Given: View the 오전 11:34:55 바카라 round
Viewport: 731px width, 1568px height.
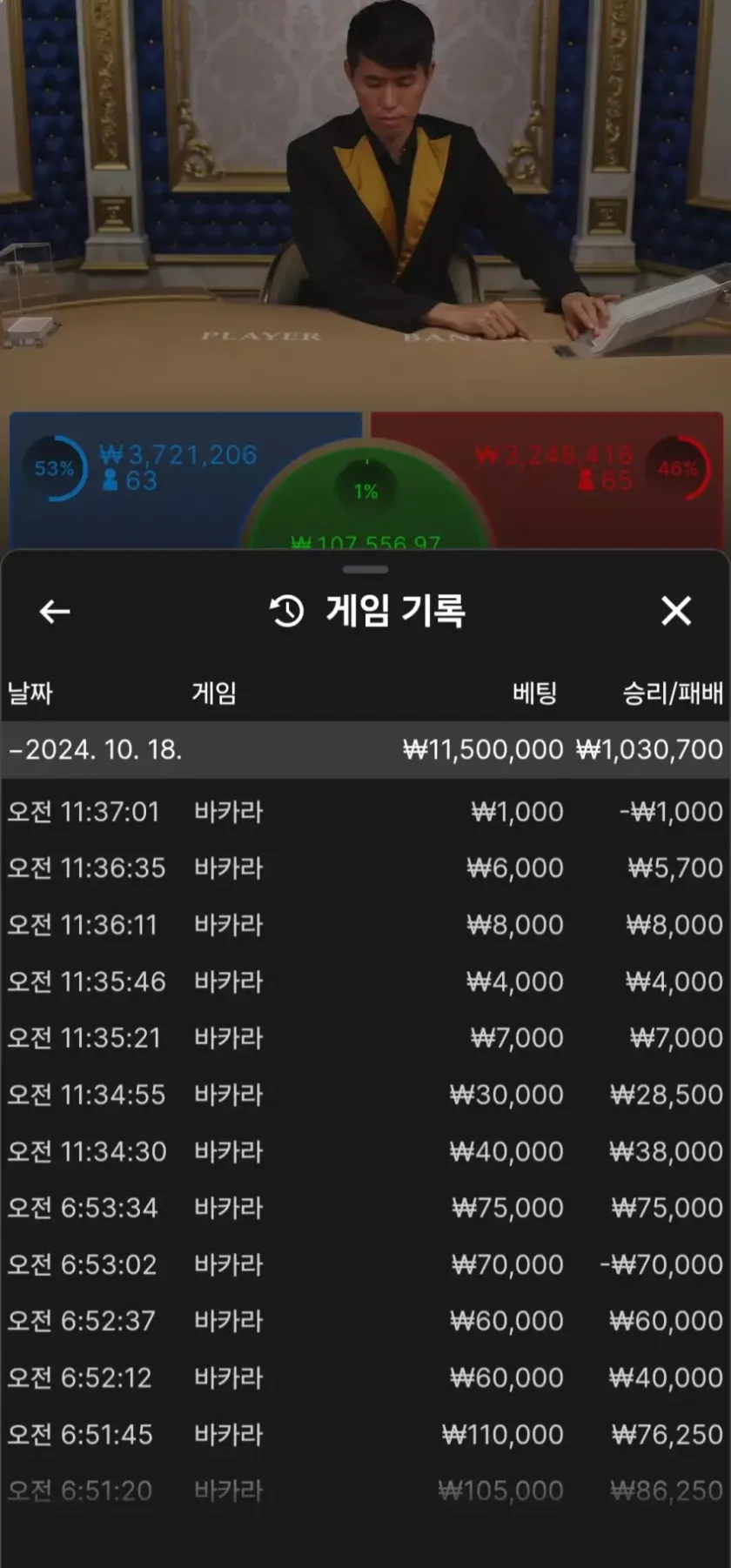Looking at the screenshot, I should pyautogui.click(x=365, y=1095).
